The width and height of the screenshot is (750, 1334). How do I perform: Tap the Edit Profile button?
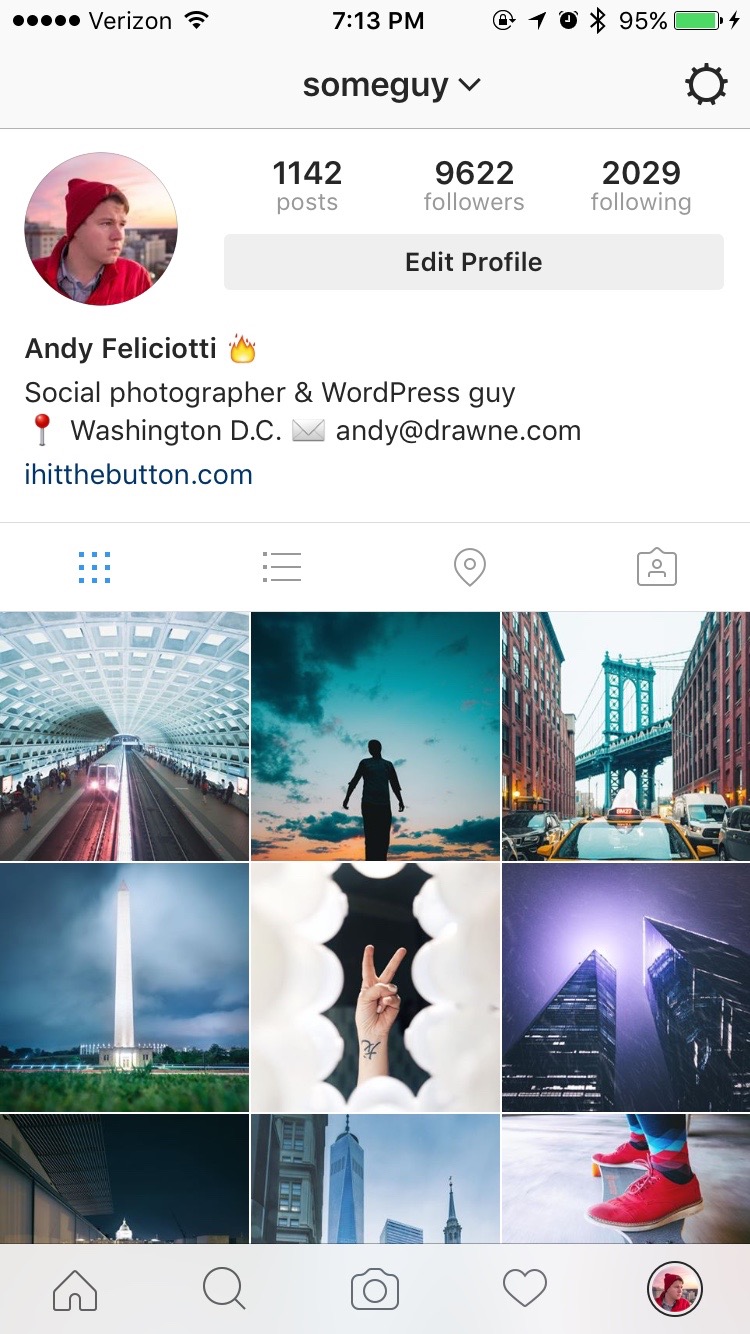473,262
